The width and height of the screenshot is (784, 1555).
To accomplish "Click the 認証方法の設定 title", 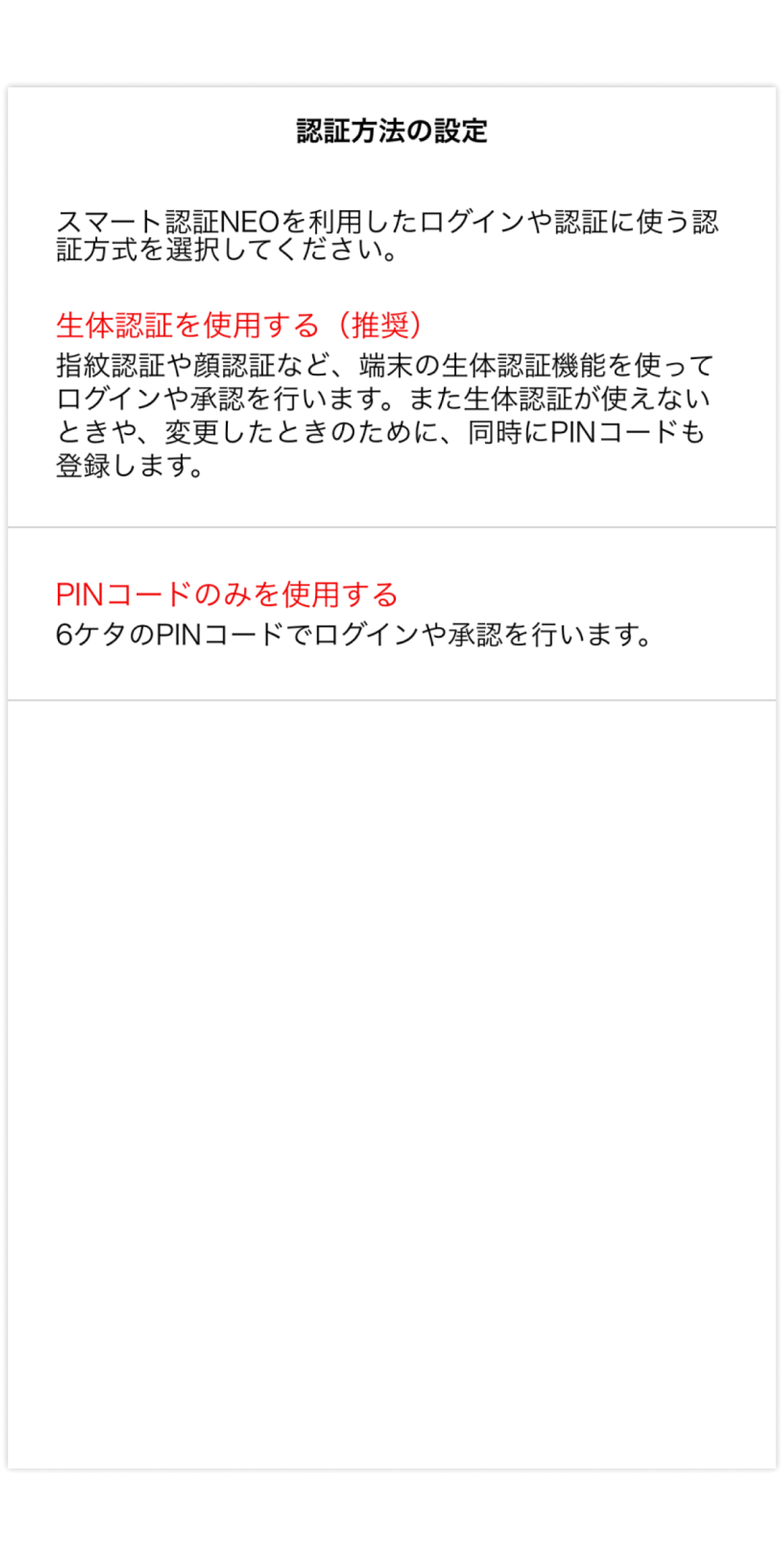I will [x=392, y=129].
